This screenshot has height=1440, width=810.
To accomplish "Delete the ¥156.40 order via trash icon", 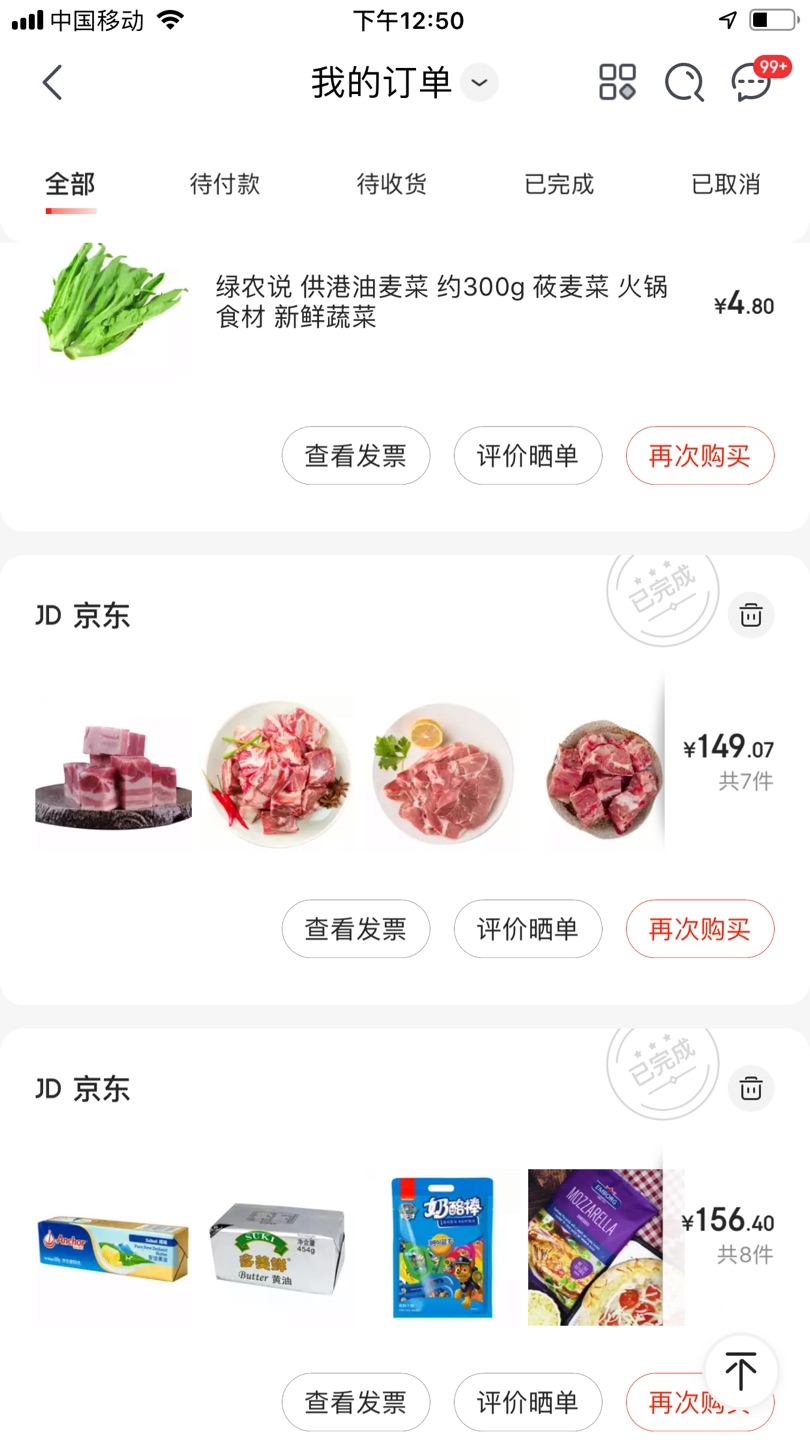I will pos(751,1088).
